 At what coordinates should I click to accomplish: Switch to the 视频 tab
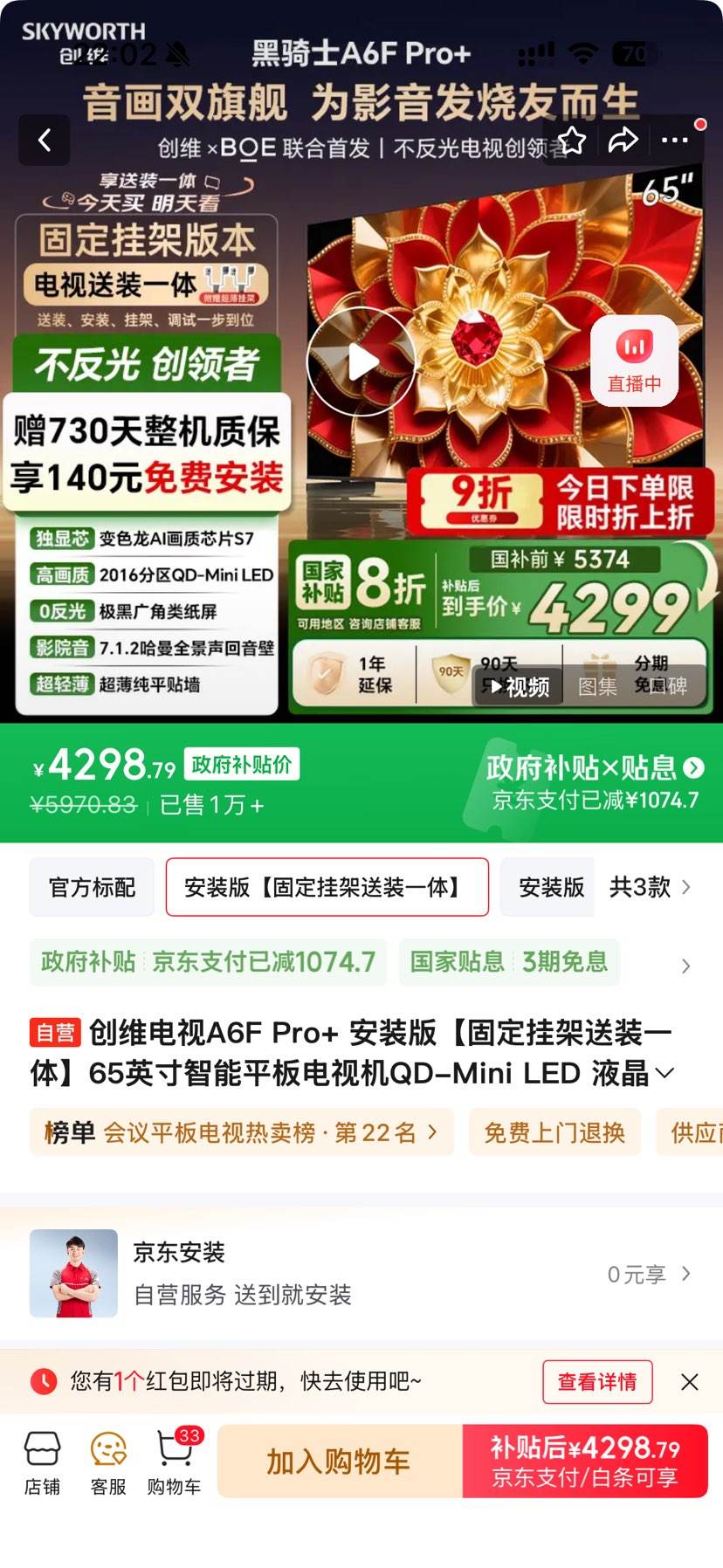click(518, 687)
